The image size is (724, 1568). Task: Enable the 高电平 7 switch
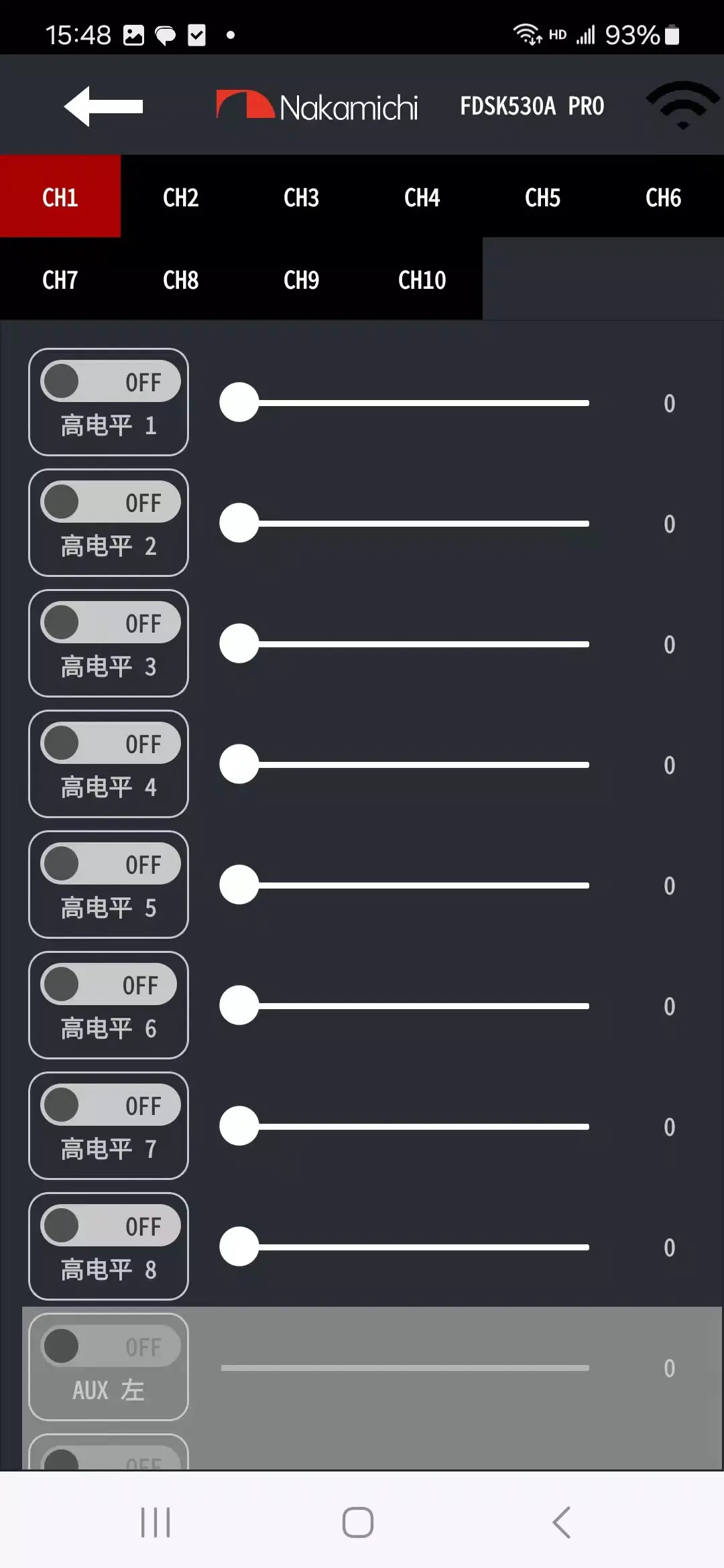[109, 1105]
